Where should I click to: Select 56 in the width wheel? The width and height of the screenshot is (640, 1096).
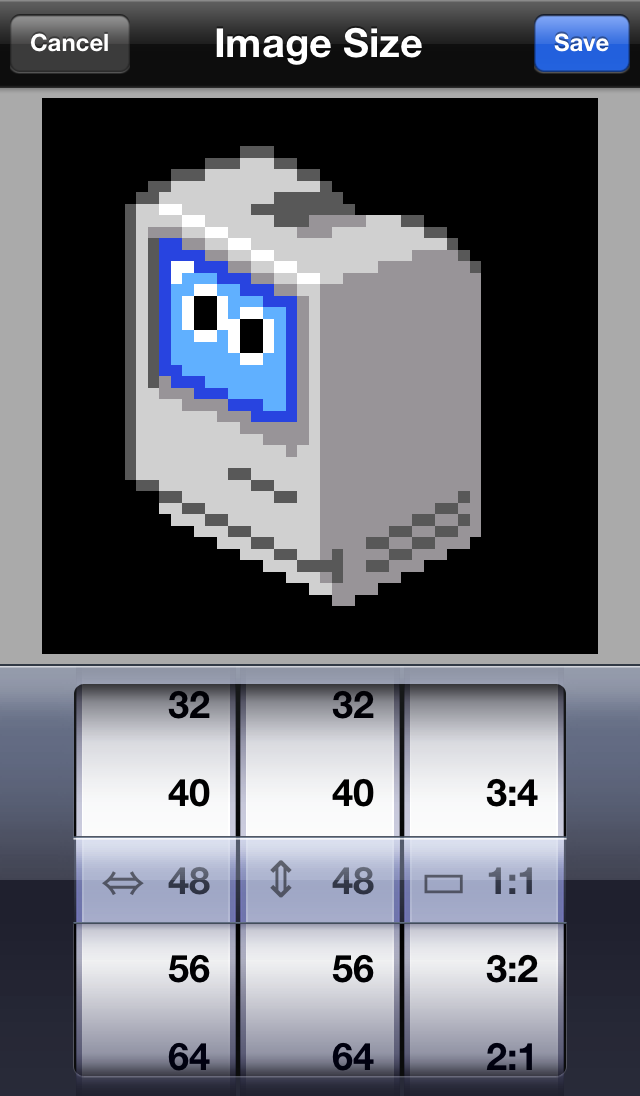pos(189,969)
